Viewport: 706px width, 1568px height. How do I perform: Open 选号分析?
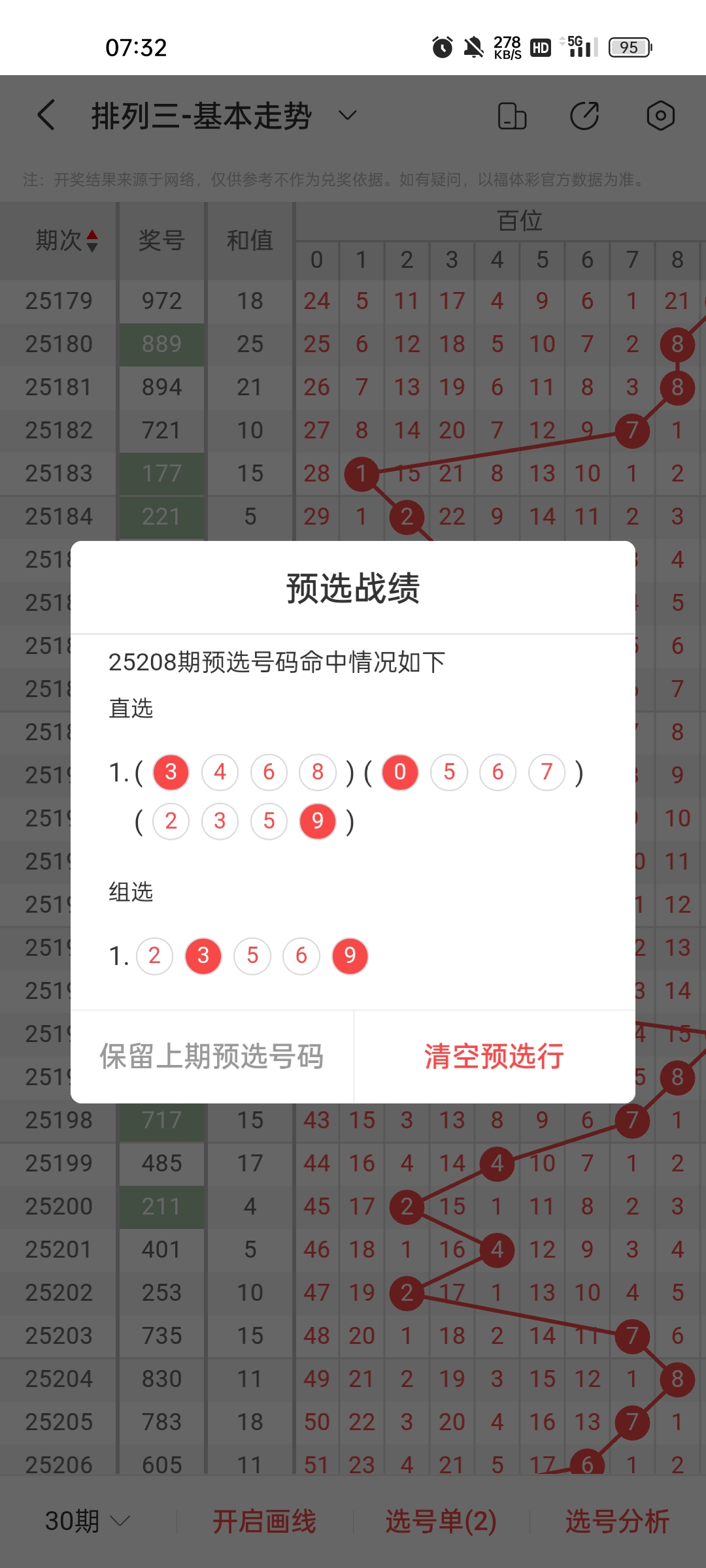point(617,1521)
